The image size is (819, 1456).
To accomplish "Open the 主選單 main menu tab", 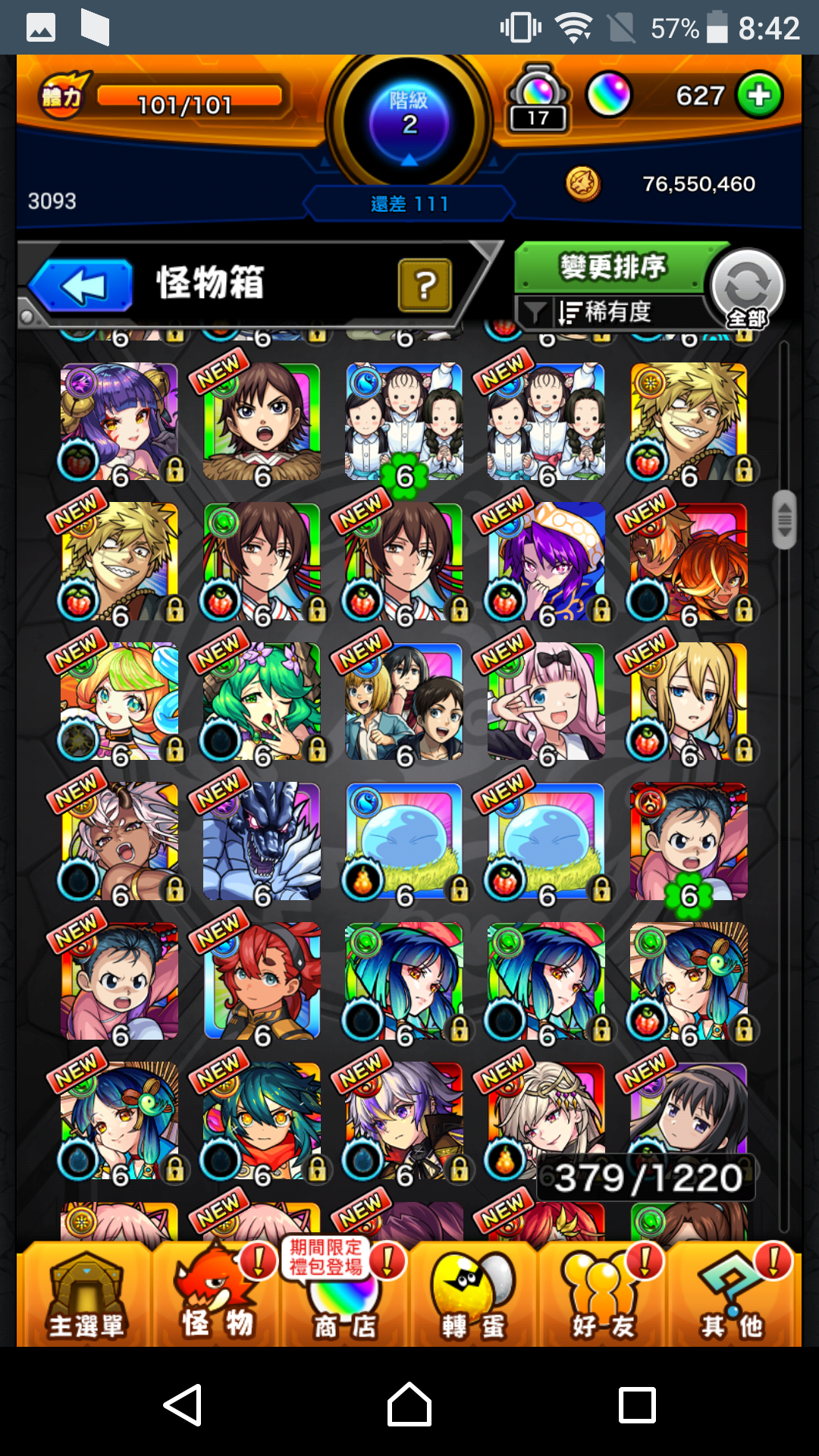I will [86, 1295].
